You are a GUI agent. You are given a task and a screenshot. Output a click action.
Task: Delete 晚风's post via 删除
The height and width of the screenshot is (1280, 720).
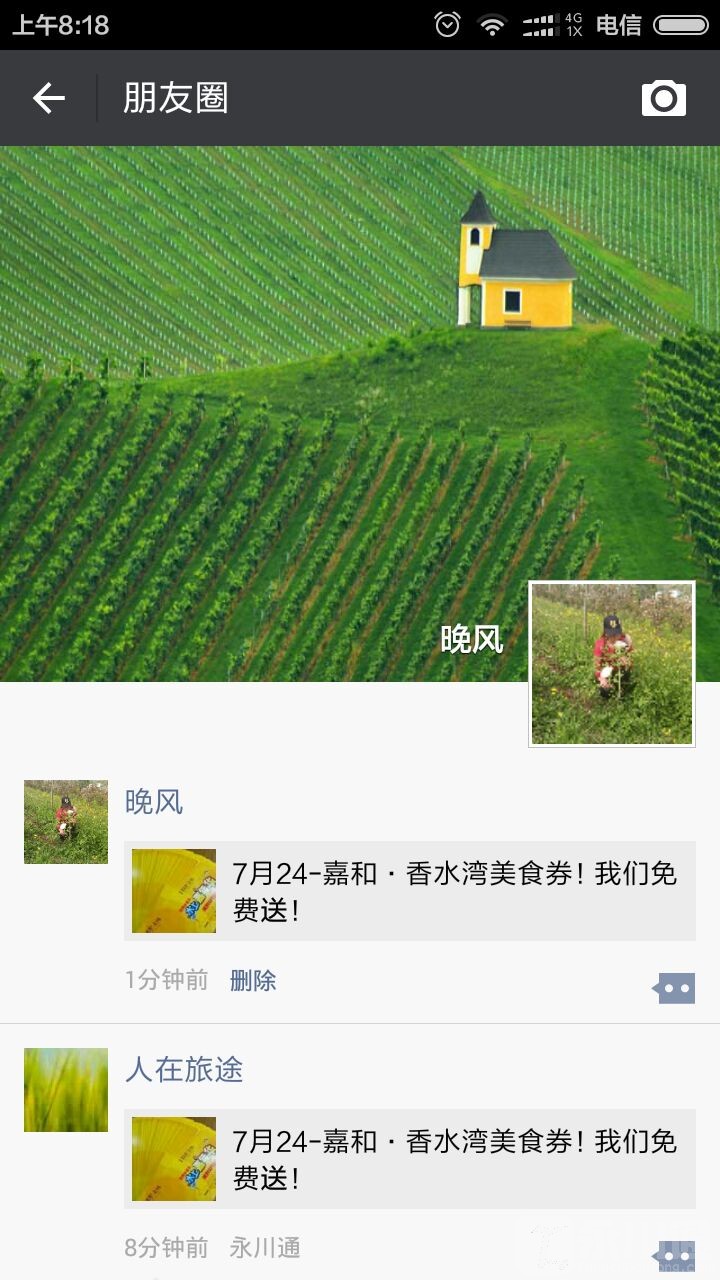(x=252, y=983)
